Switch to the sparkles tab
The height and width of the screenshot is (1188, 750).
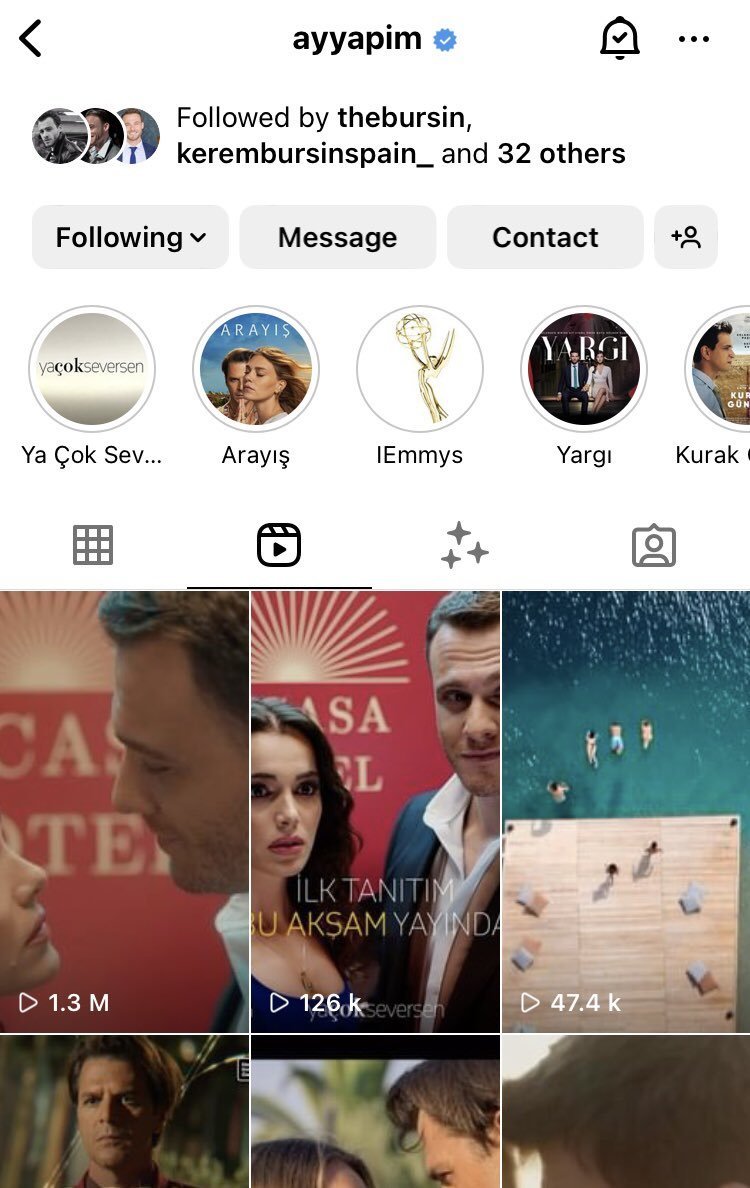tap(464, 546)
